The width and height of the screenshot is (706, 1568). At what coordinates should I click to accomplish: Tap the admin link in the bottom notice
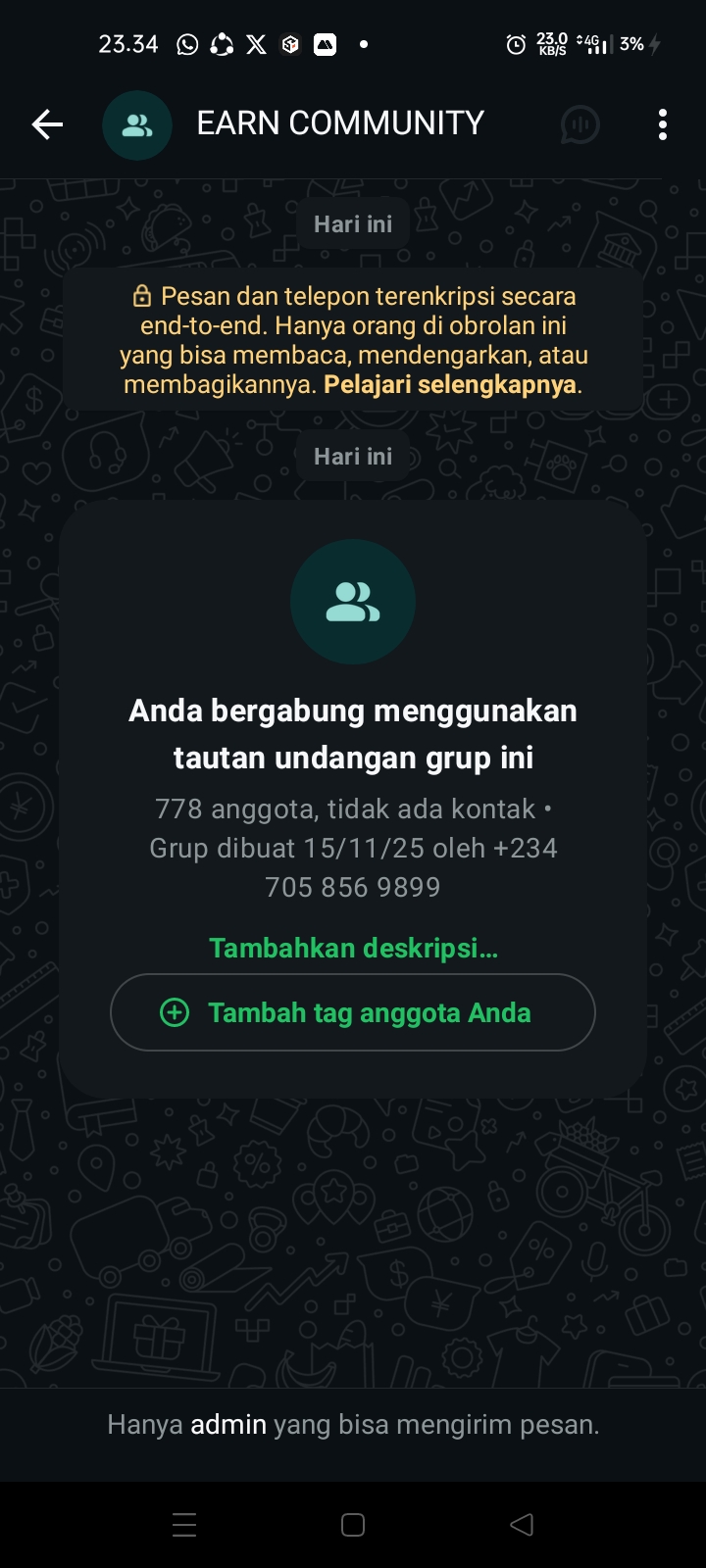click(x=227, y=1424)
